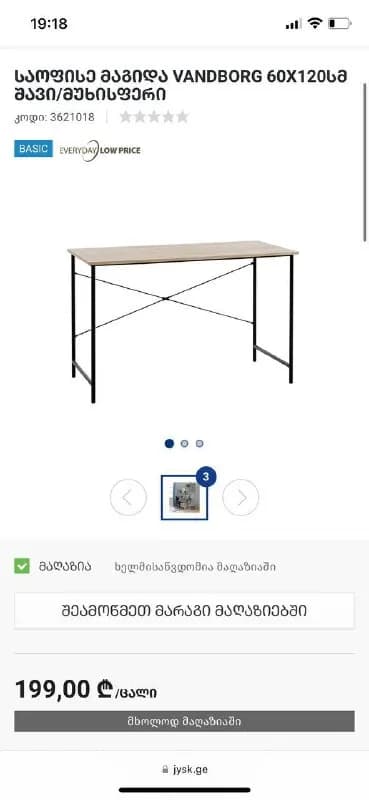Open the product gallery thumbnail marked 3
Screen dimensions: 369x800
coord(184,497)
